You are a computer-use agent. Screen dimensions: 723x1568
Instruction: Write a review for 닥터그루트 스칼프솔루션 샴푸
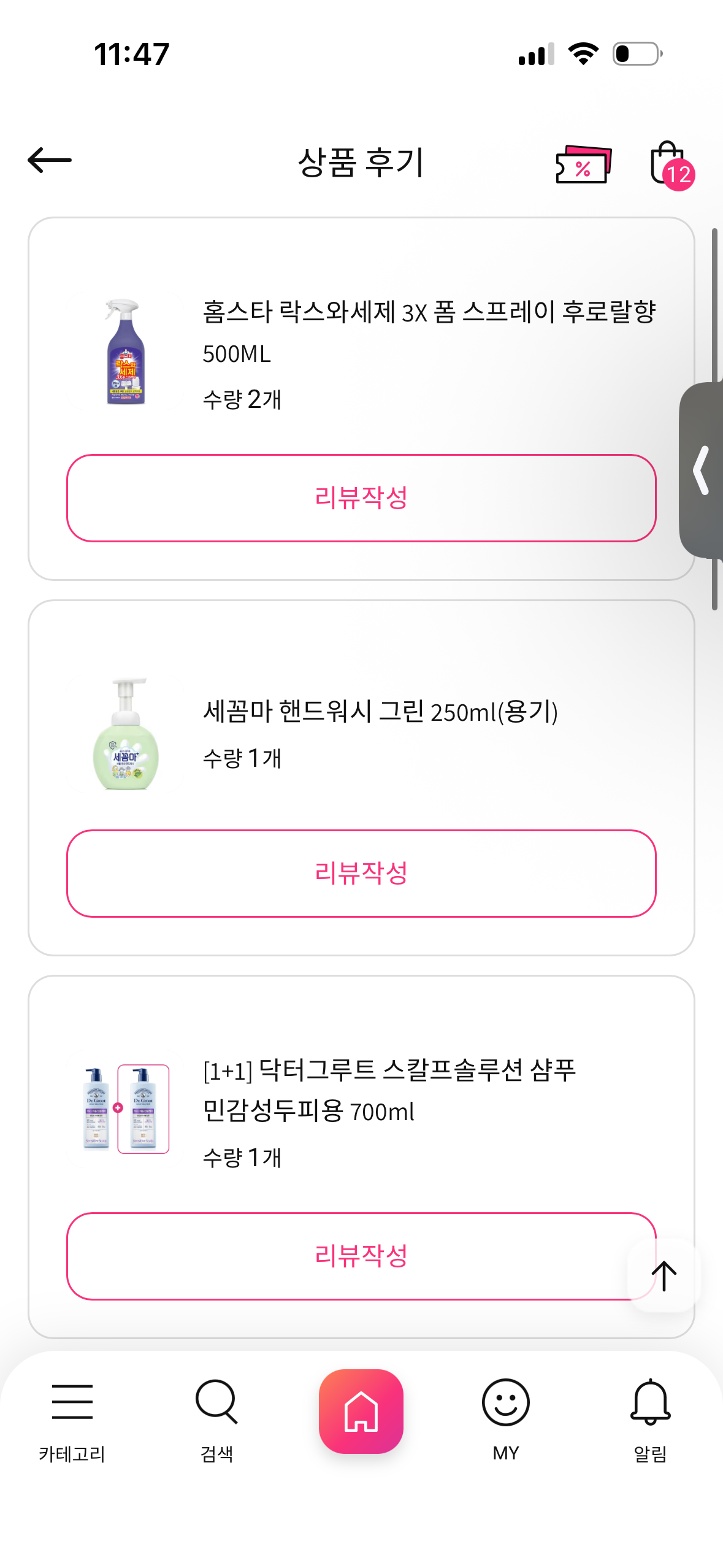[343, 1256]
